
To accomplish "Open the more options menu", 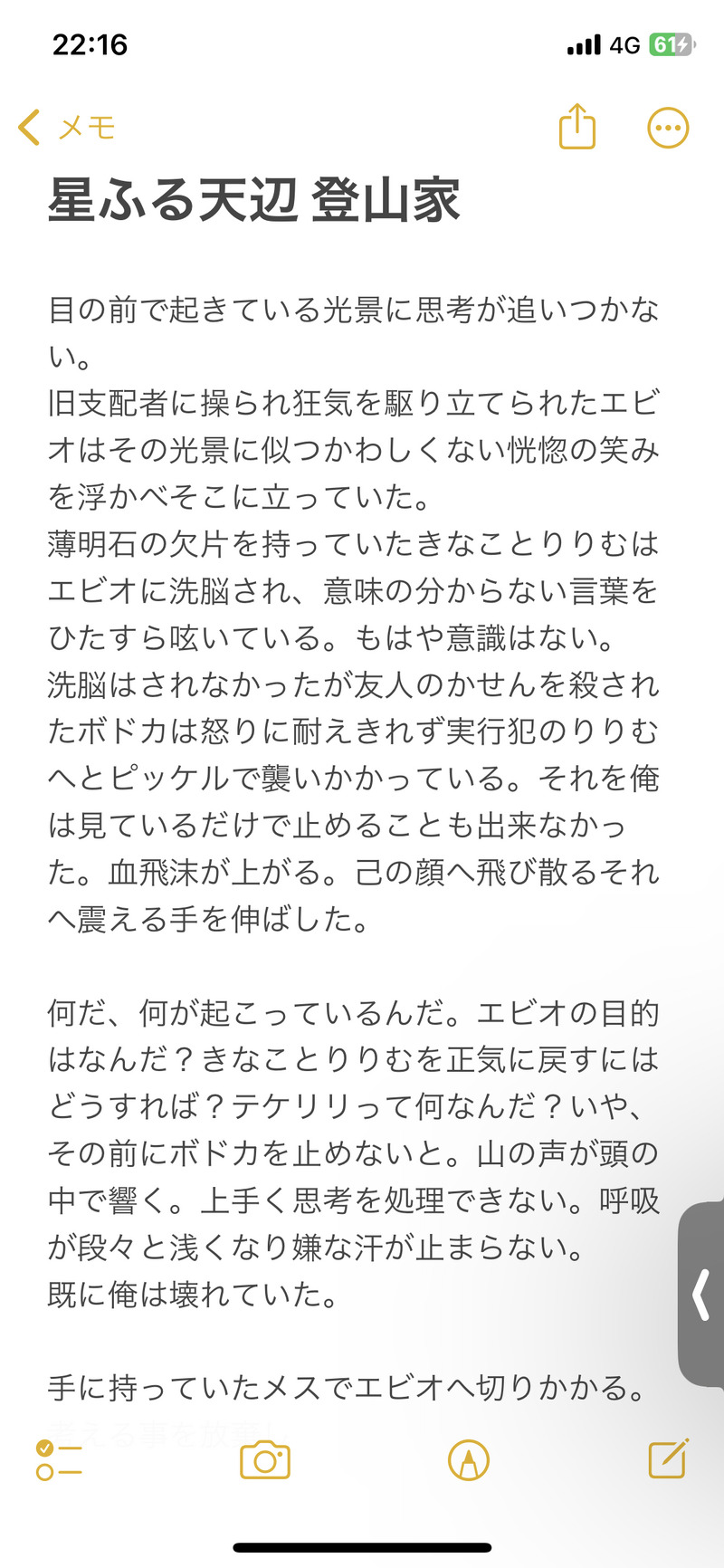I will (668, 128).
